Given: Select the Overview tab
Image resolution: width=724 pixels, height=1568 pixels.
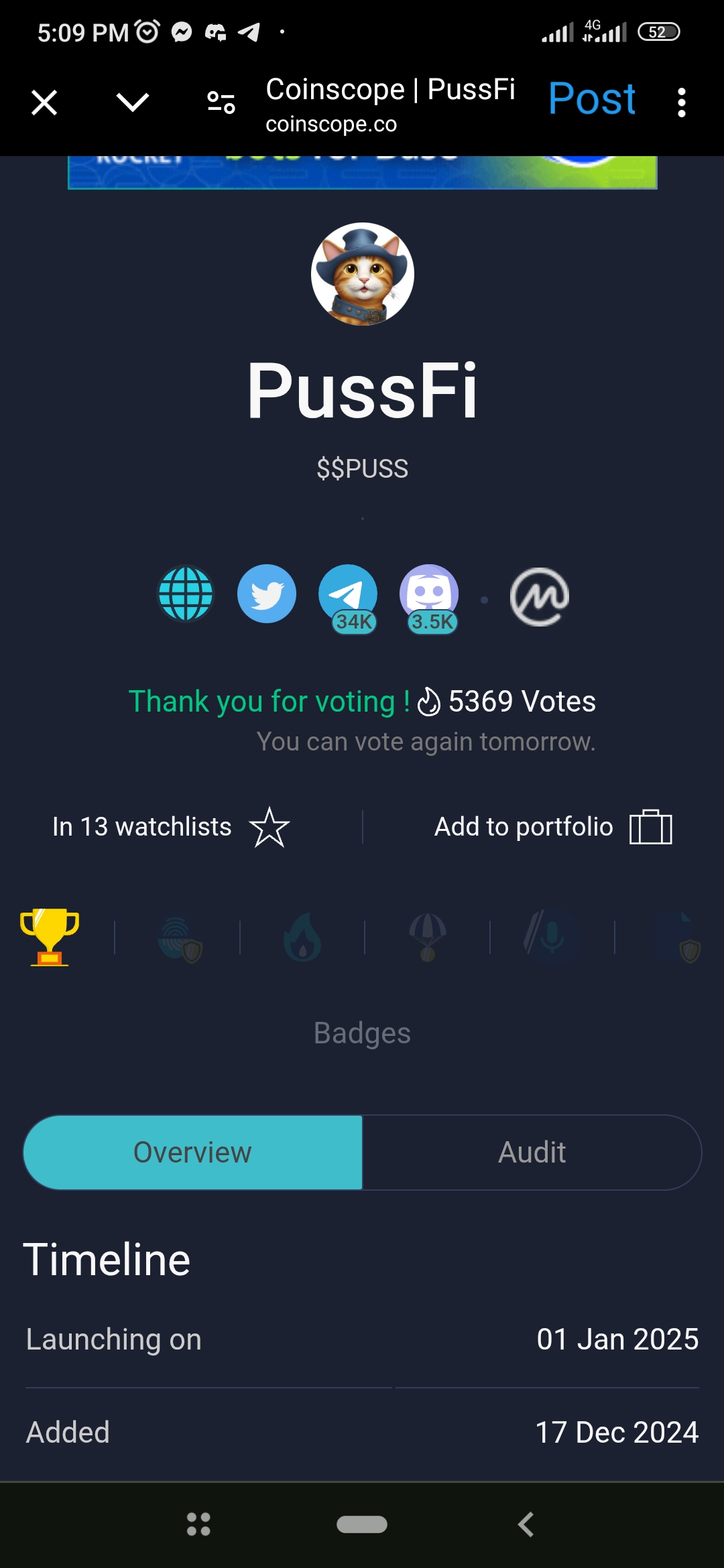Looking at the screenshot, I should click(193, 1153).
